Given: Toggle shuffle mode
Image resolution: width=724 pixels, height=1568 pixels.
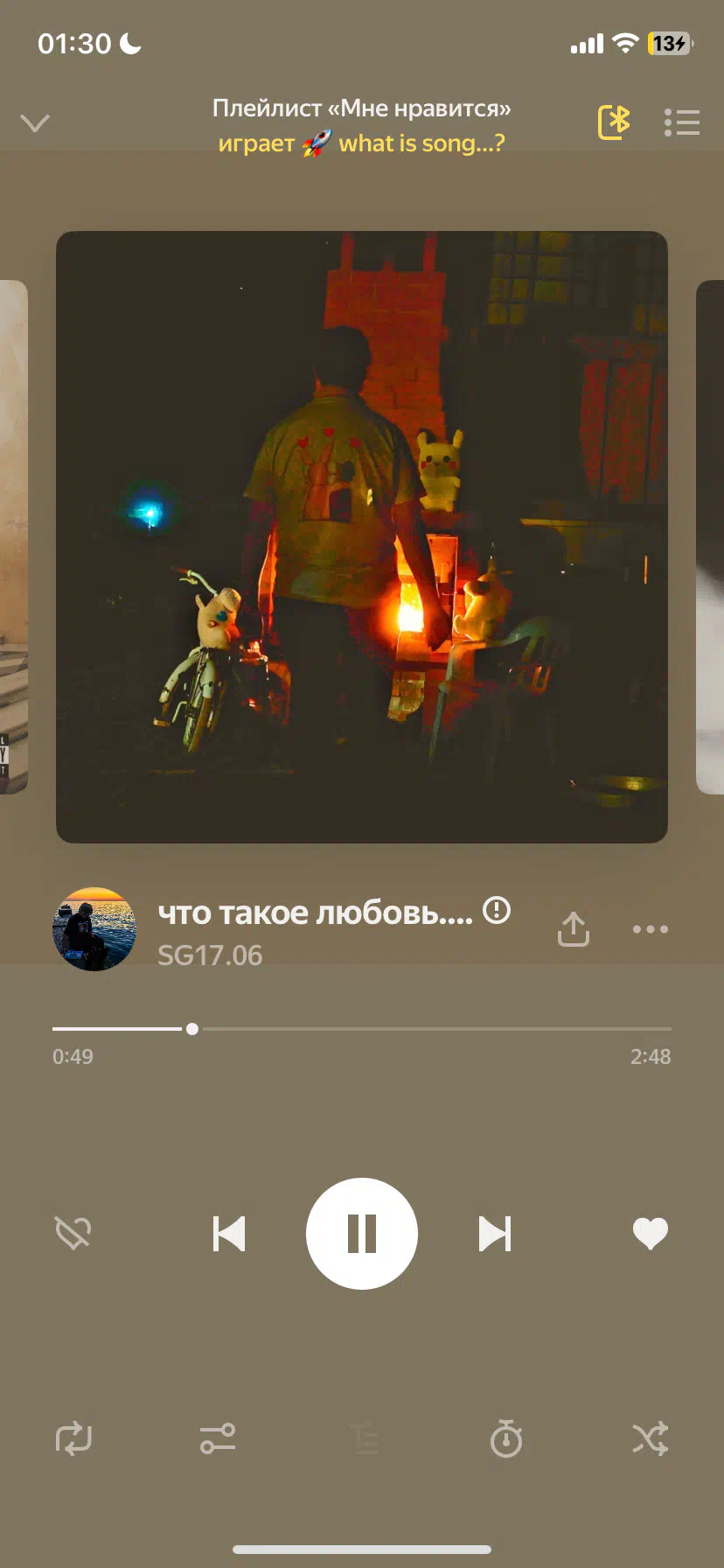Looking at the screenshot, I should pos(651,1438).
